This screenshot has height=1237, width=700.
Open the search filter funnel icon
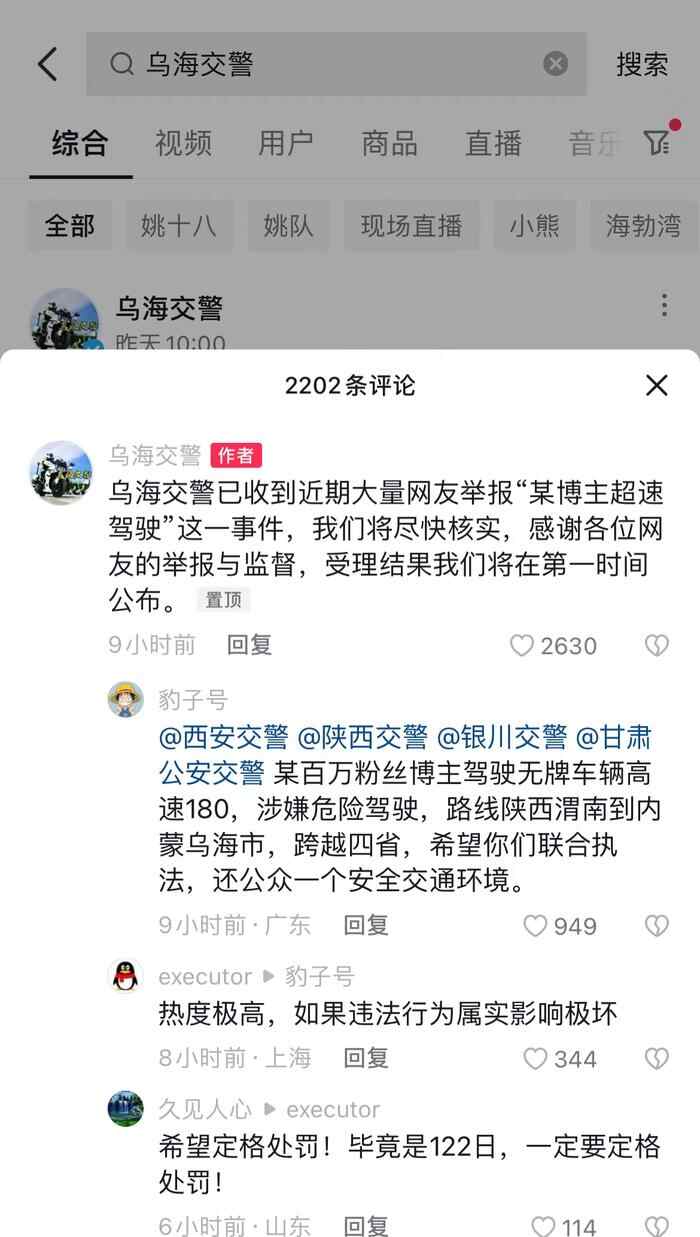coord(656,143)
